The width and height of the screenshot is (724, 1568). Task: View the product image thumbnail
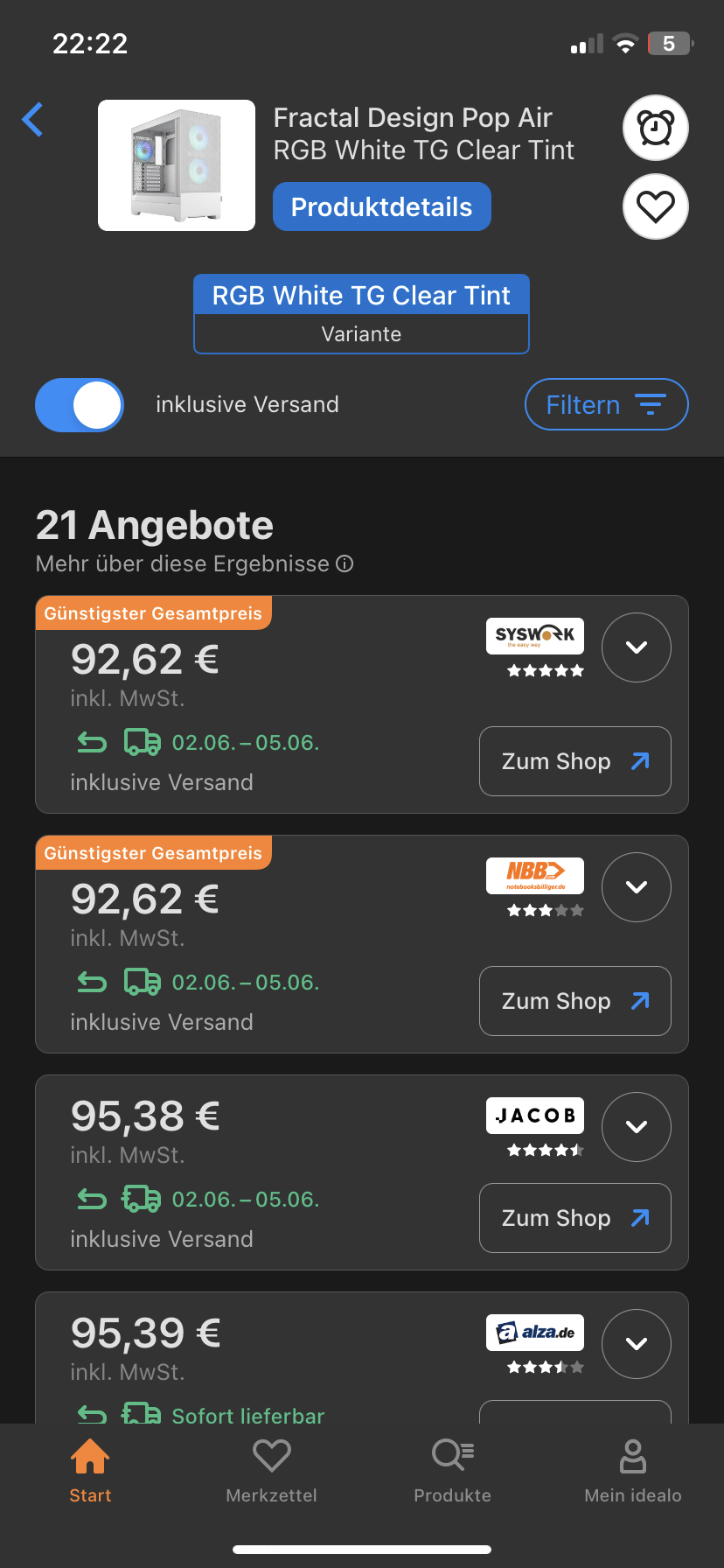click(177, 165)
